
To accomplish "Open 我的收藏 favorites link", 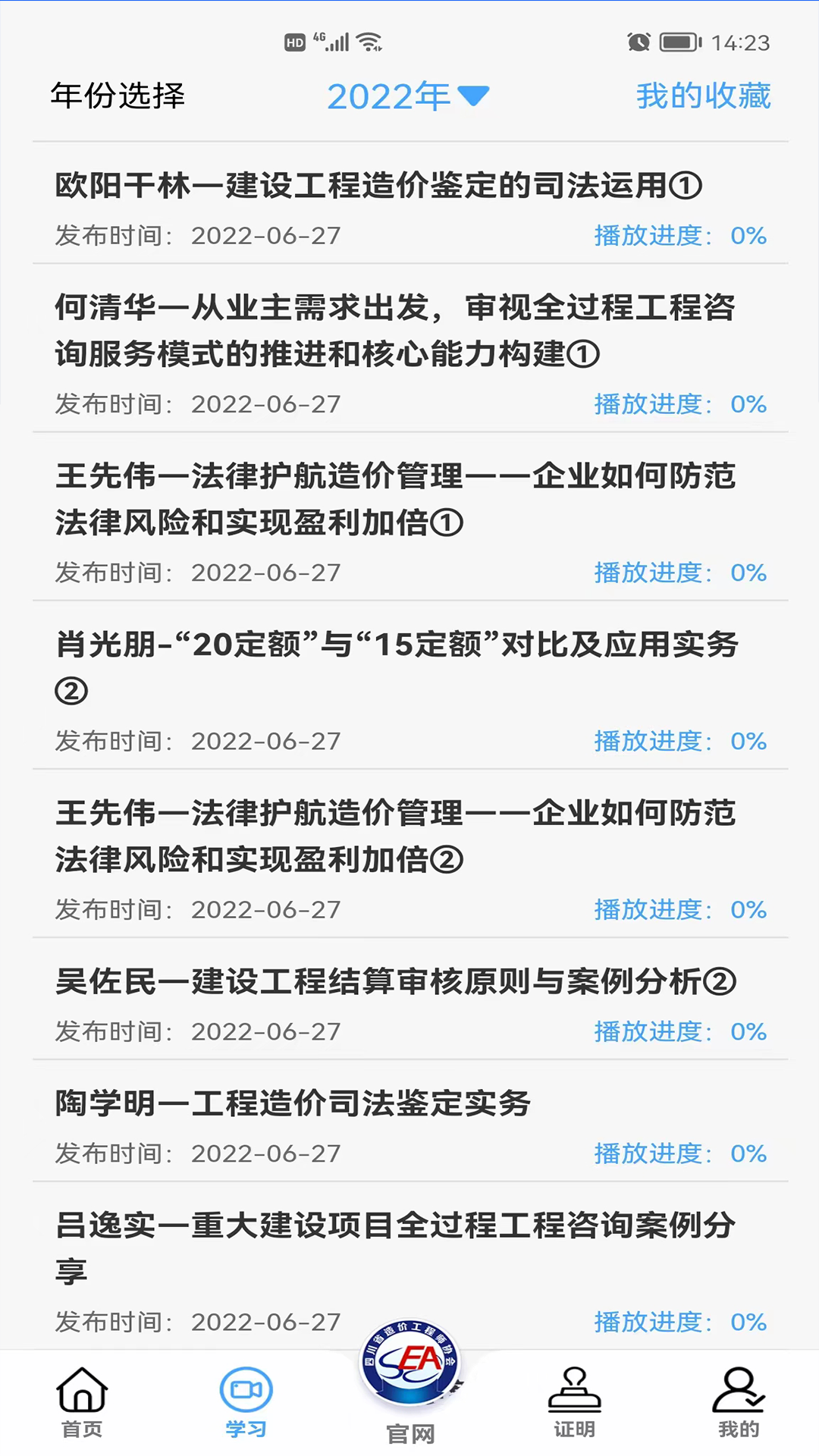I will pos(702,96).
